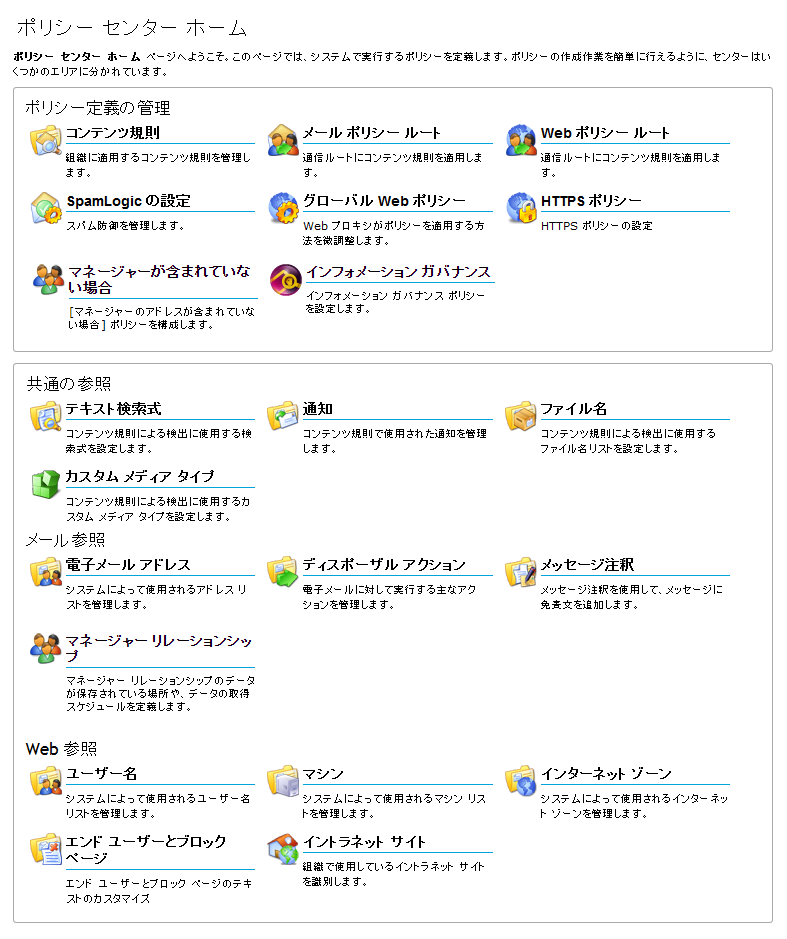Open インターネット ゾーン
Viewport: 787px width, 939px height.
pos(605,774)
